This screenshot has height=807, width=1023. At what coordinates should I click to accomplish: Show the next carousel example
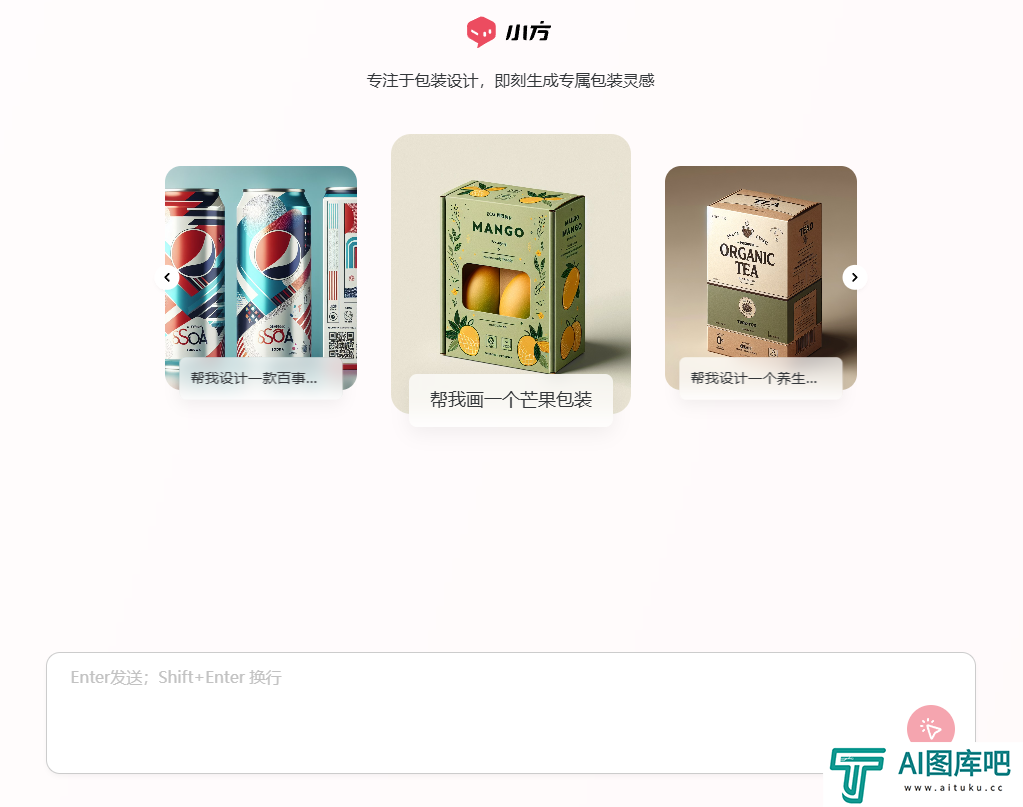coord(854,277)
